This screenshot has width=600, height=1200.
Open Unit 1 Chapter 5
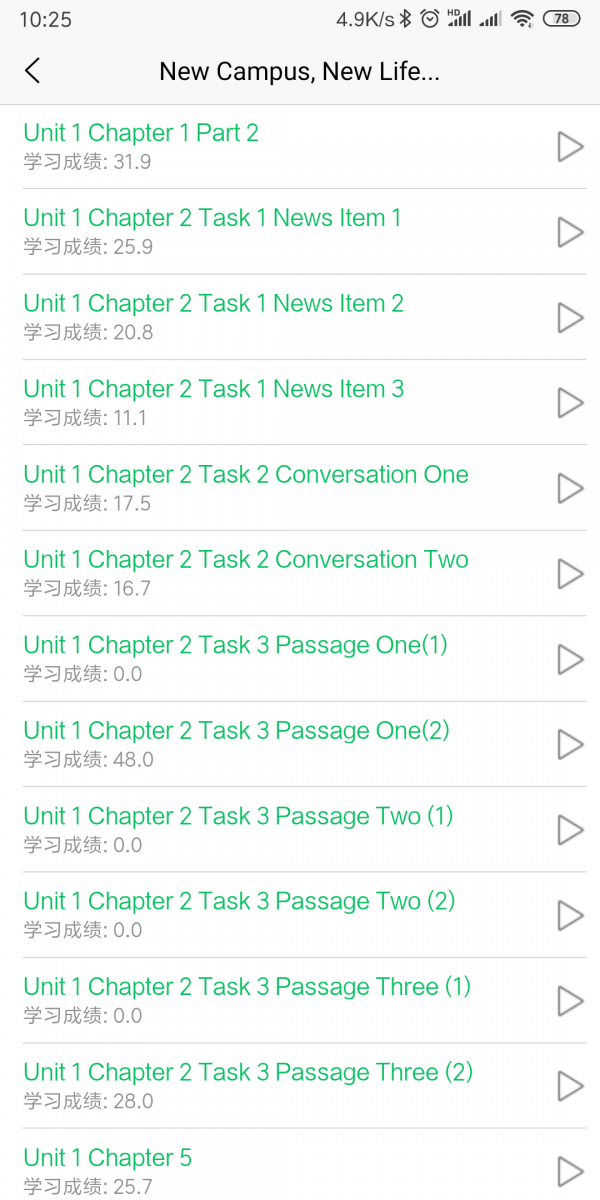108,1158
